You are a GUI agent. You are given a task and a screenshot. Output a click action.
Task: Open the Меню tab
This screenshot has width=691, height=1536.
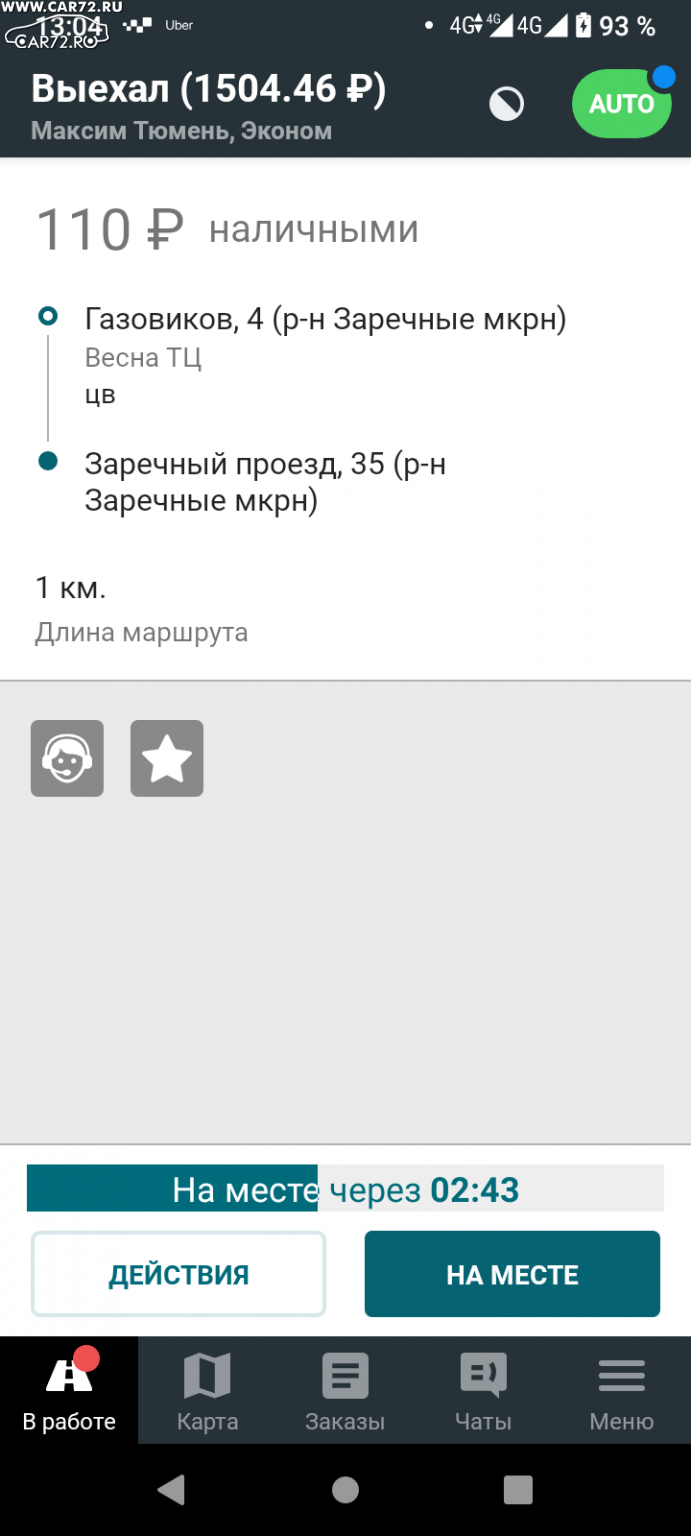click(621, 1390)
